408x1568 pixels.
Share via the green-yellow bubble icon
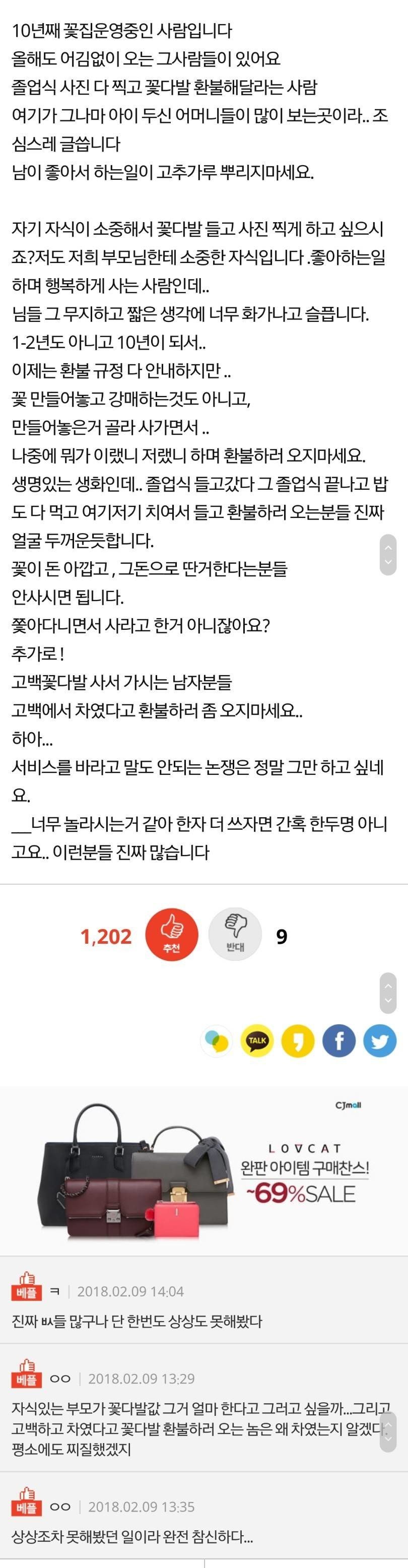pyautogui.click(x=216, y=1040)
